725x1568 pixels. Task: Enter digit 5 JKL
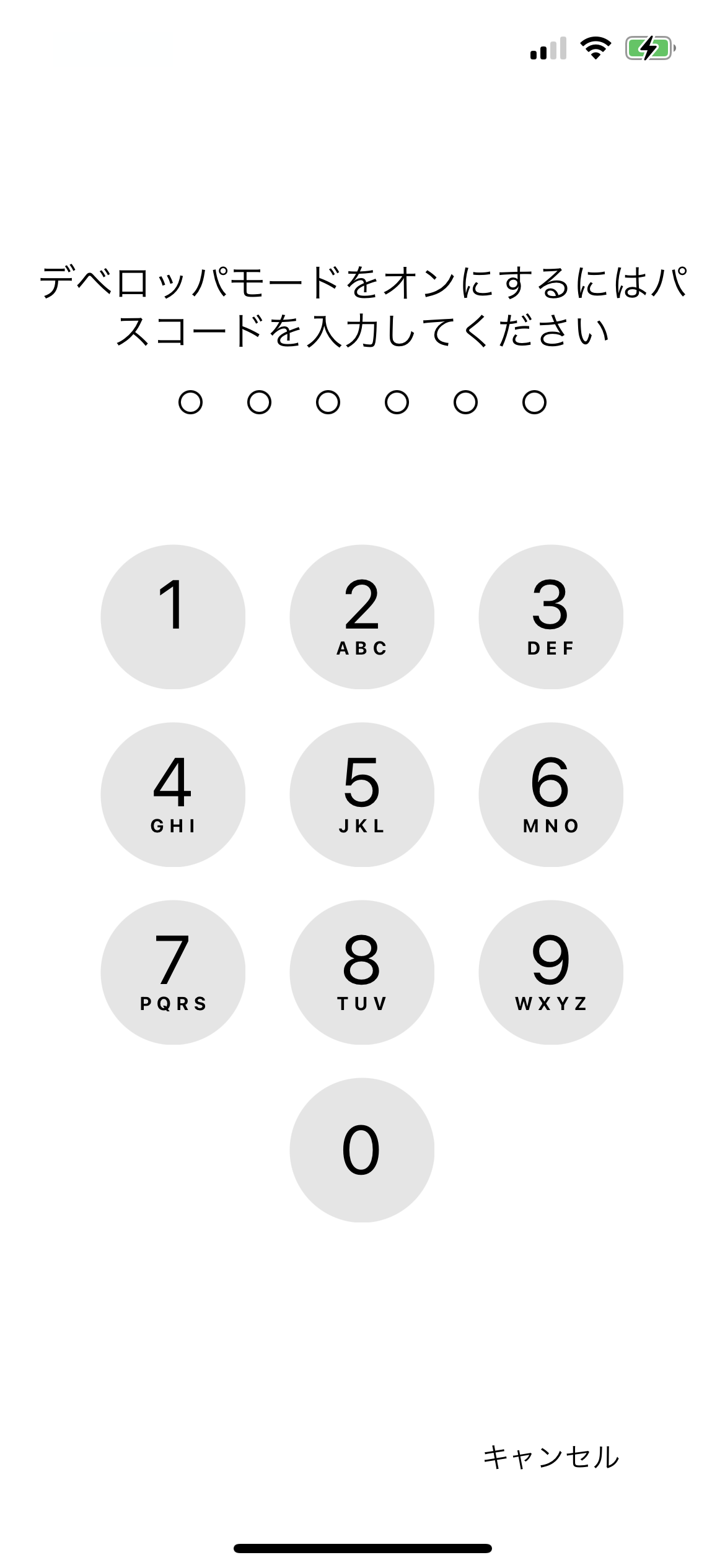pos(362,795)
